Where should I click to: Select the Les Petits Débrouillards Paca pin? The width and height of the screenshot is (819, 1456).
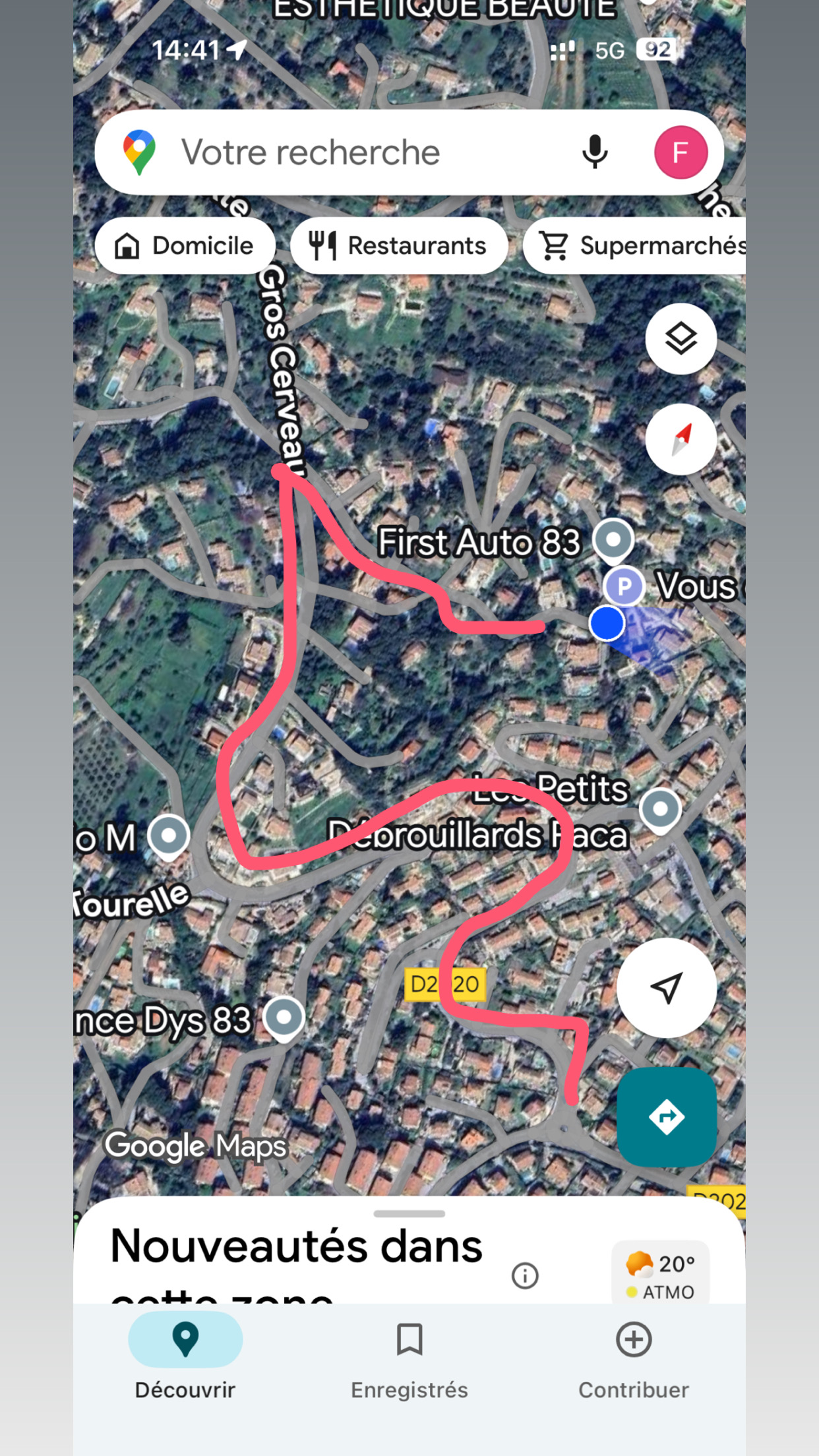pos(660,809)
